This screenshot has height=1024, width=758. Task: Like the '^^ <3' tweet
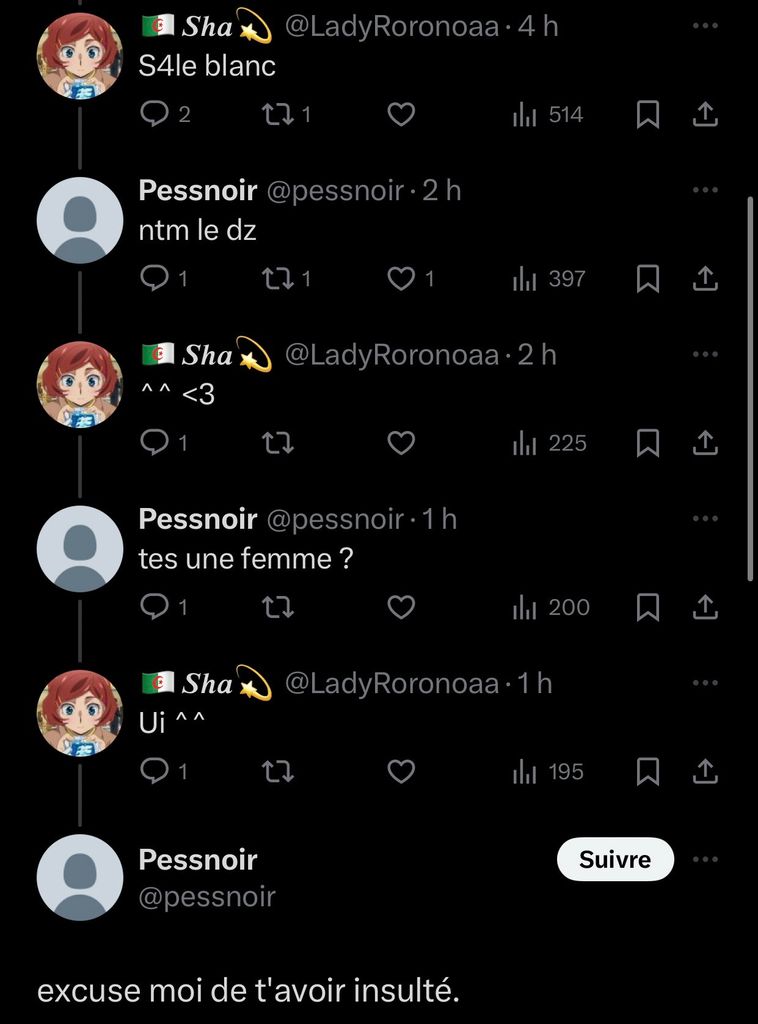coord(401,443)
